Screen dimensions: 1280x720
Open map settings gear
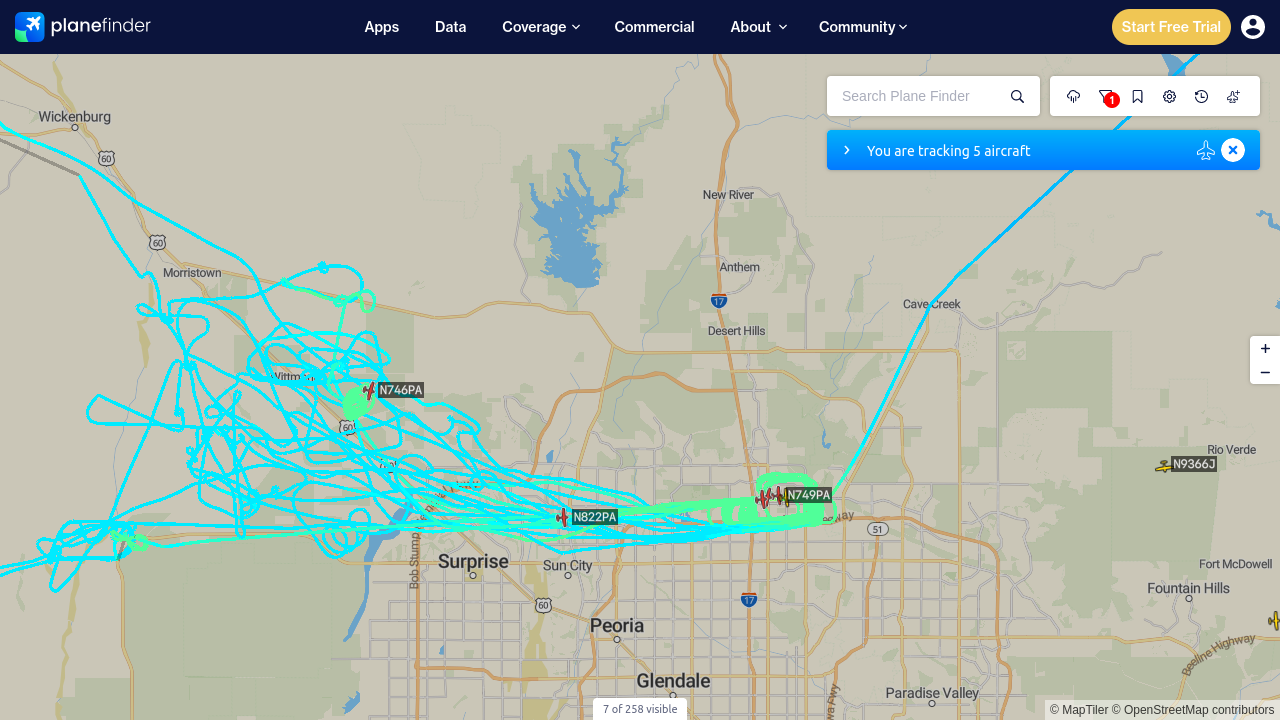point(1169,96)
